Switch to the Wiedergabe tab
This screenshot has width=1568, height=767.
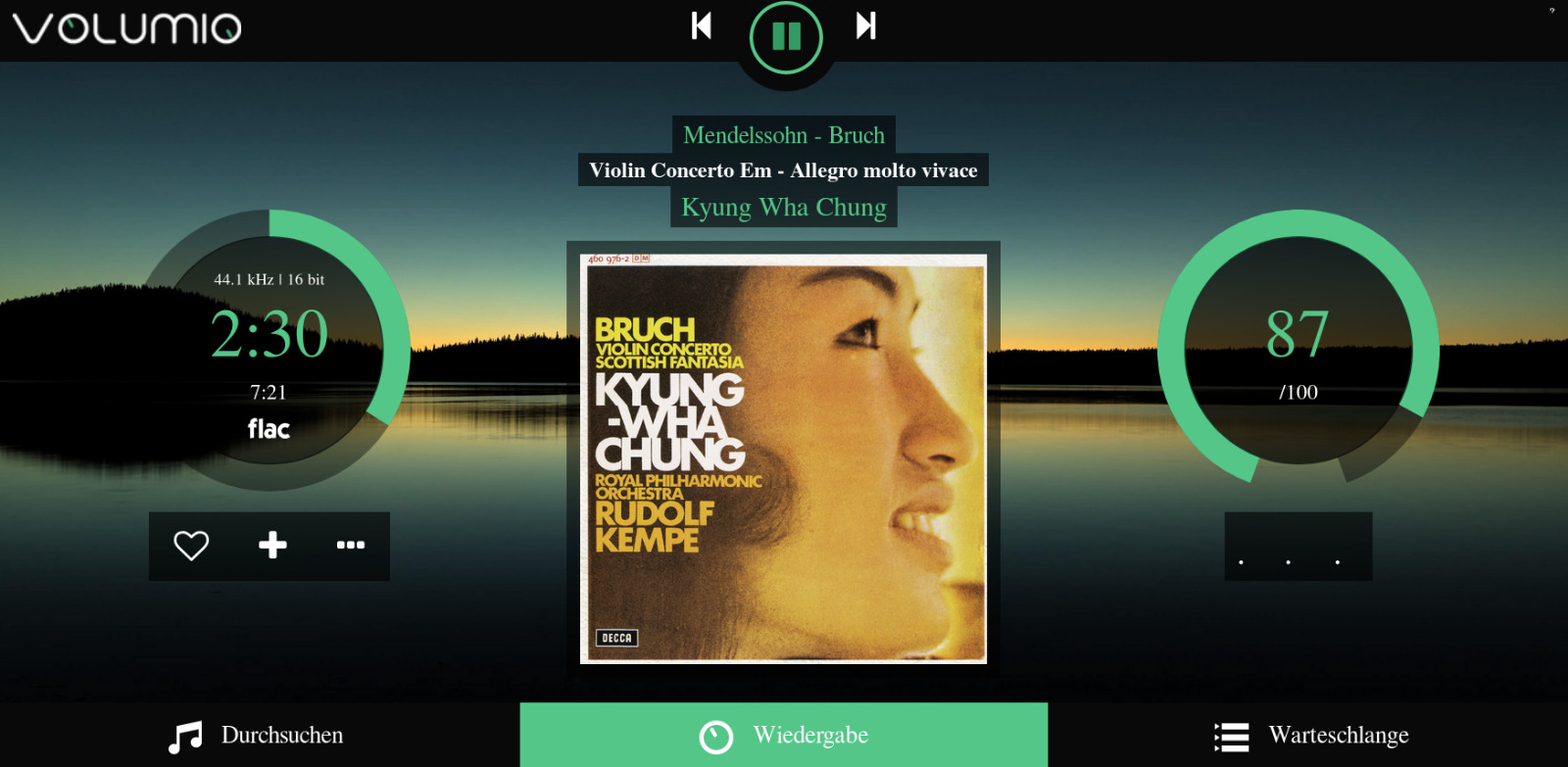pos(784,736)
